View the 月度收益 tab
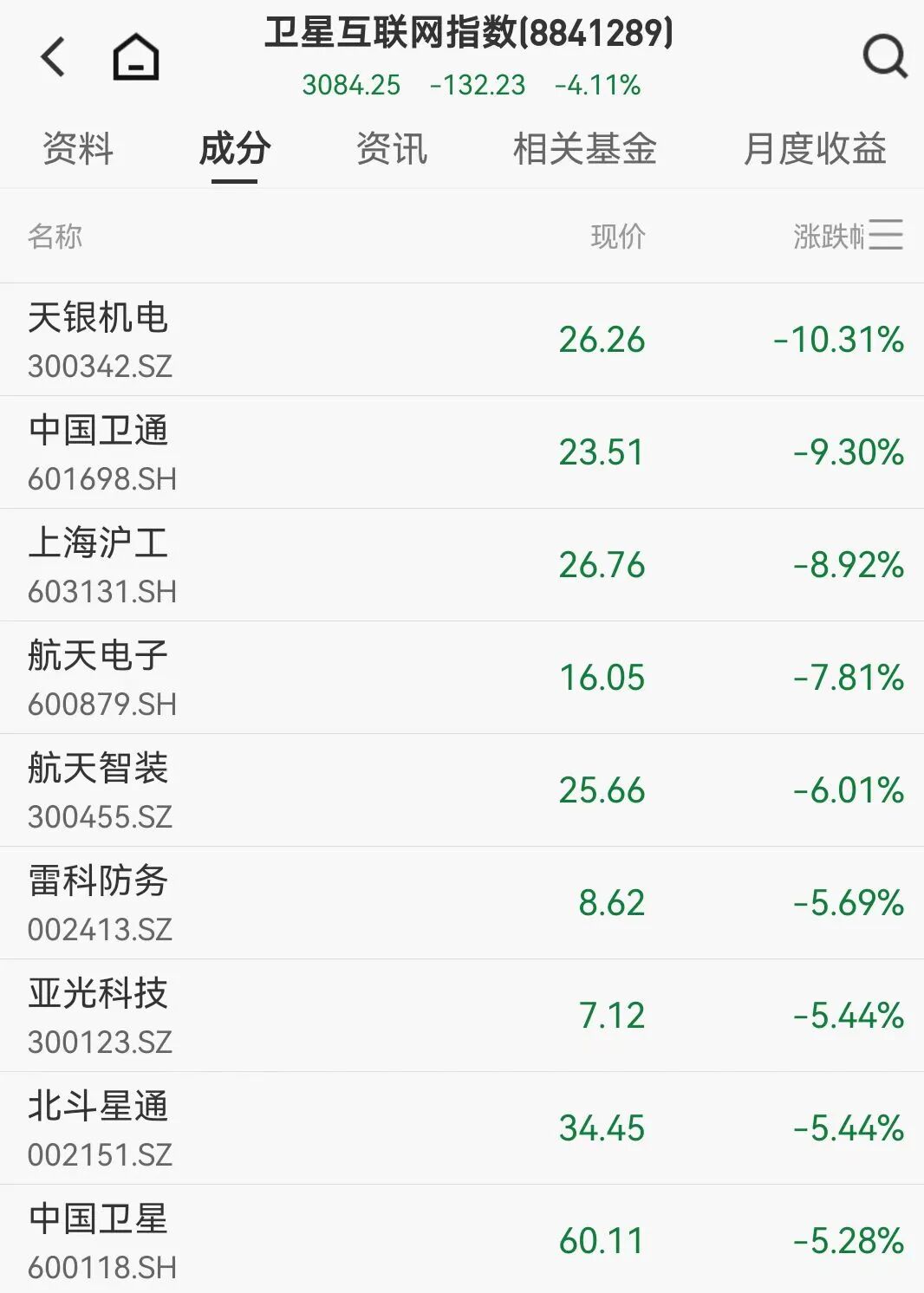This screenshot has width=924, height=1293. click(815, 149)
